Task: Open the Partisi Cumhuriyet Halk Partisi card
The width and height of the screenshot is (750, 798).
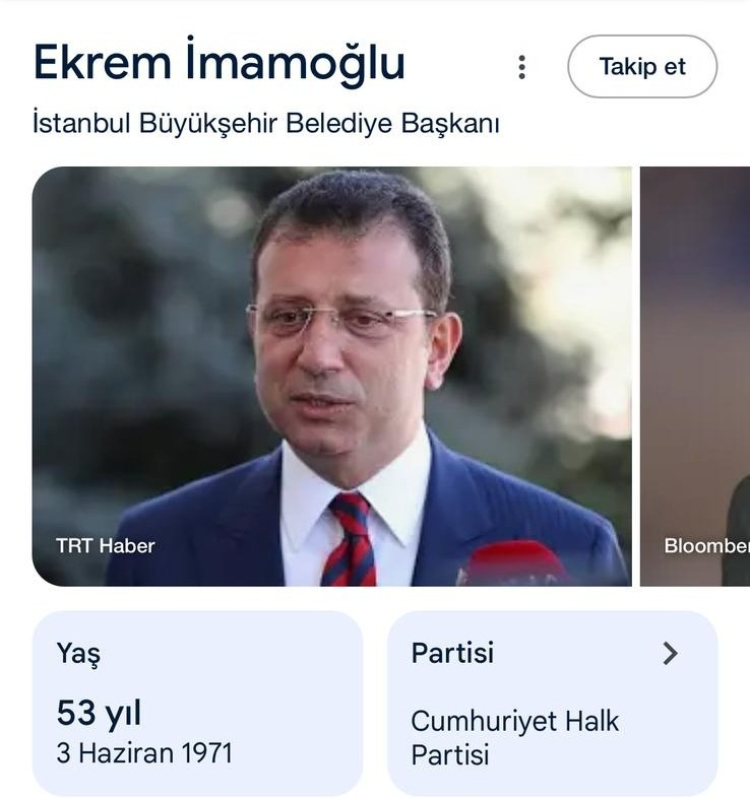Action: [552, 703]
